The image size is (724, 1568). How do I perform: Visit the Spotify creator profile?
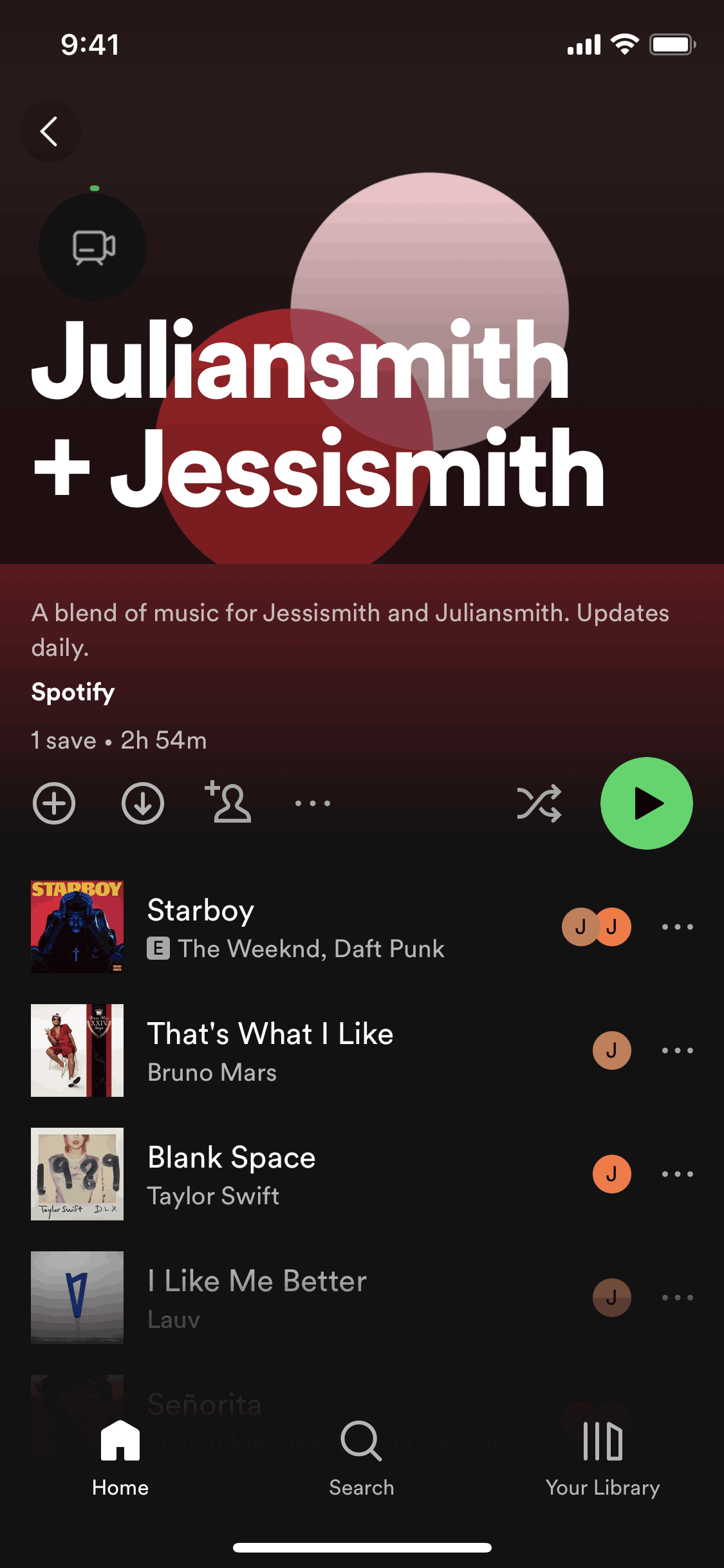click(73, 693)
